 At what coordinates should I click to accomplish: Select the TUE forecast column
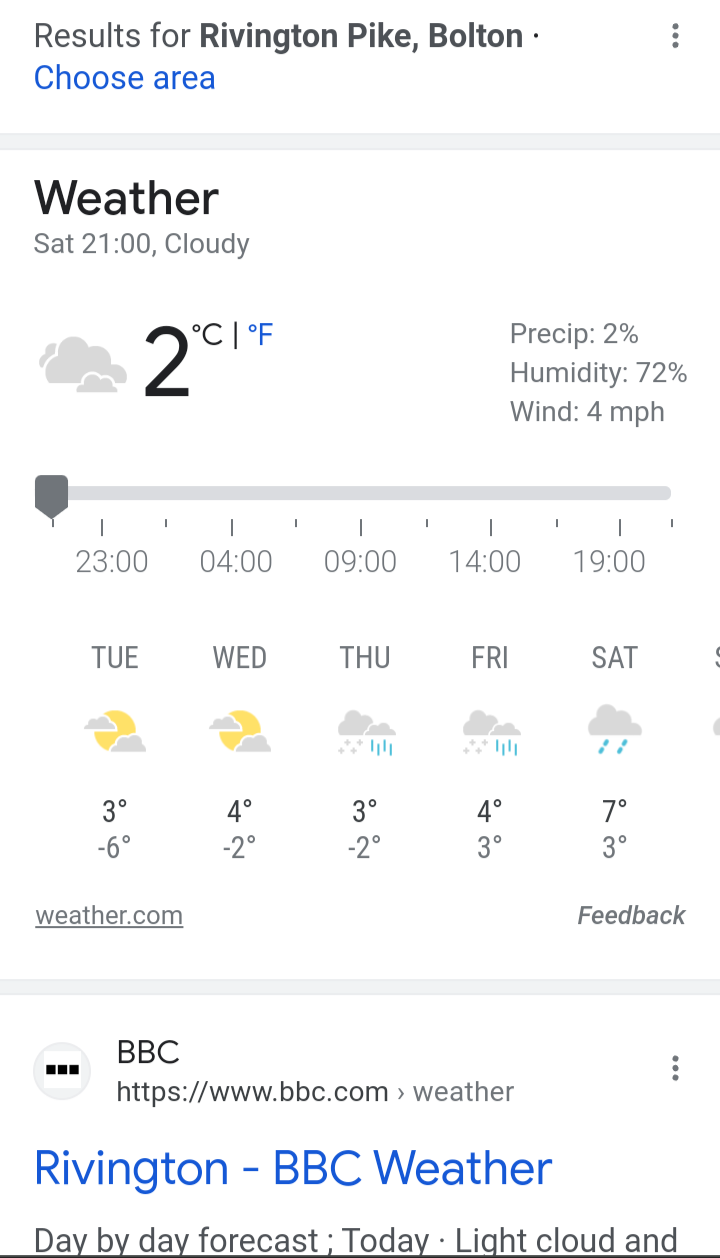[x=114, y=750]
